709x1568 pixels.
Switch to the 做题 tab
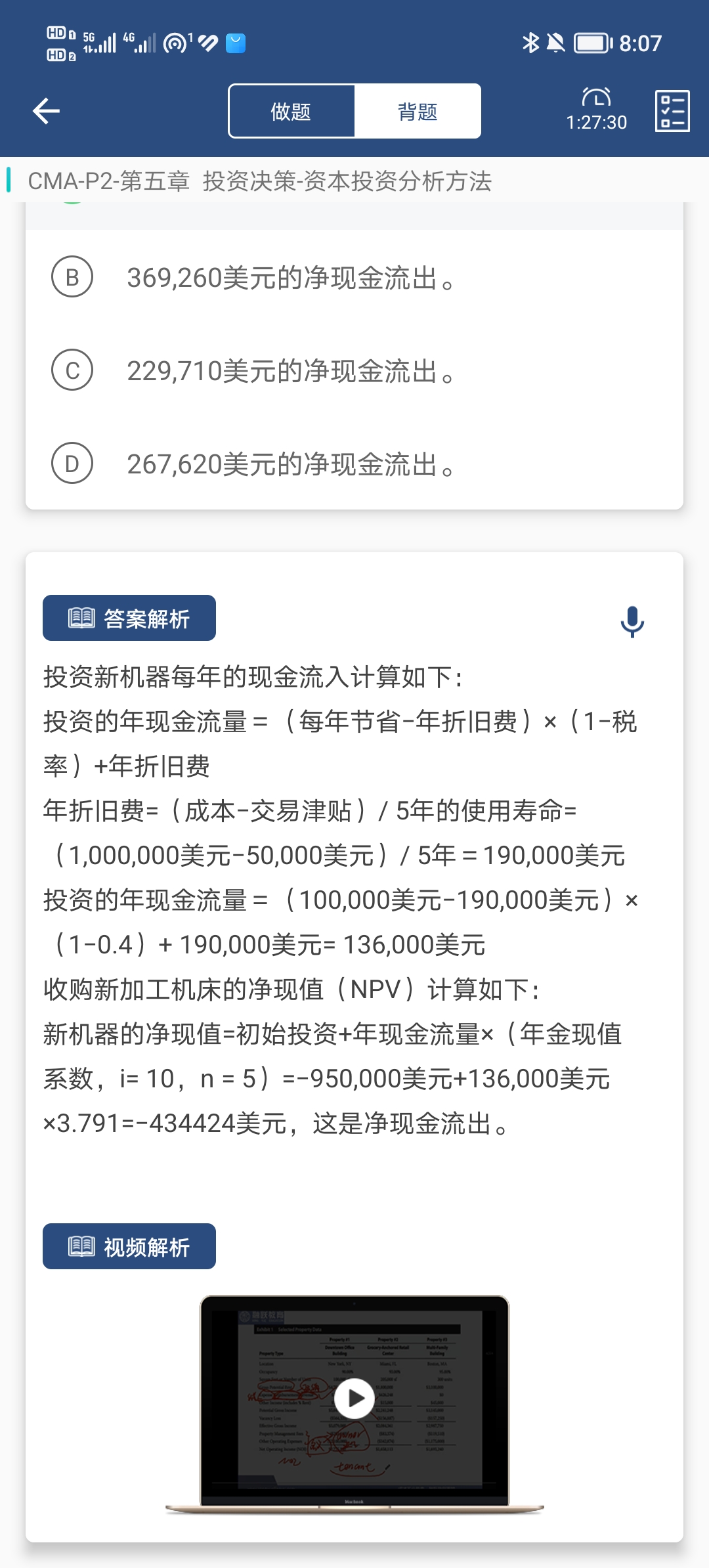(291, 111)
